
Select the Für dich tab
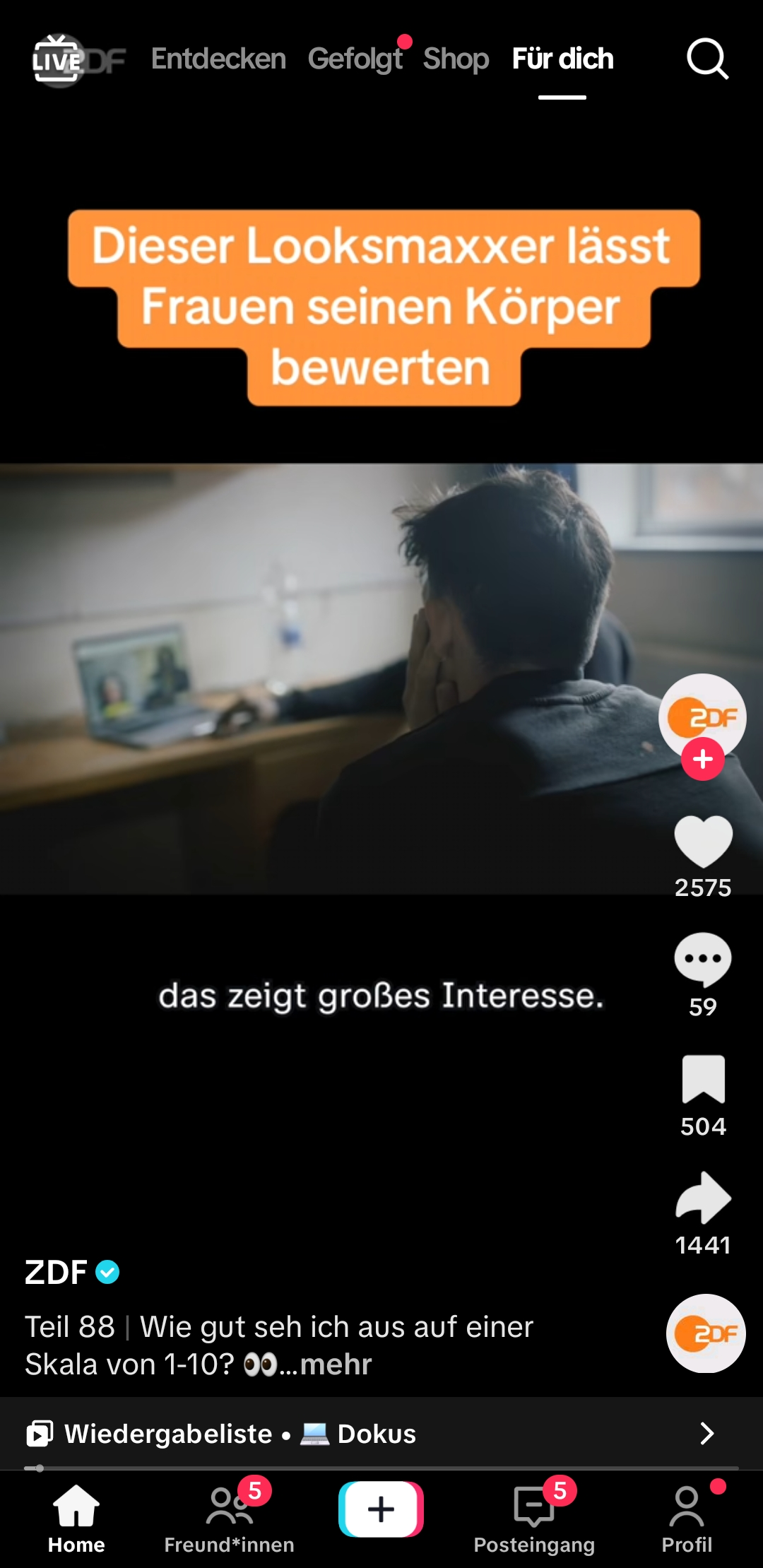562,59
